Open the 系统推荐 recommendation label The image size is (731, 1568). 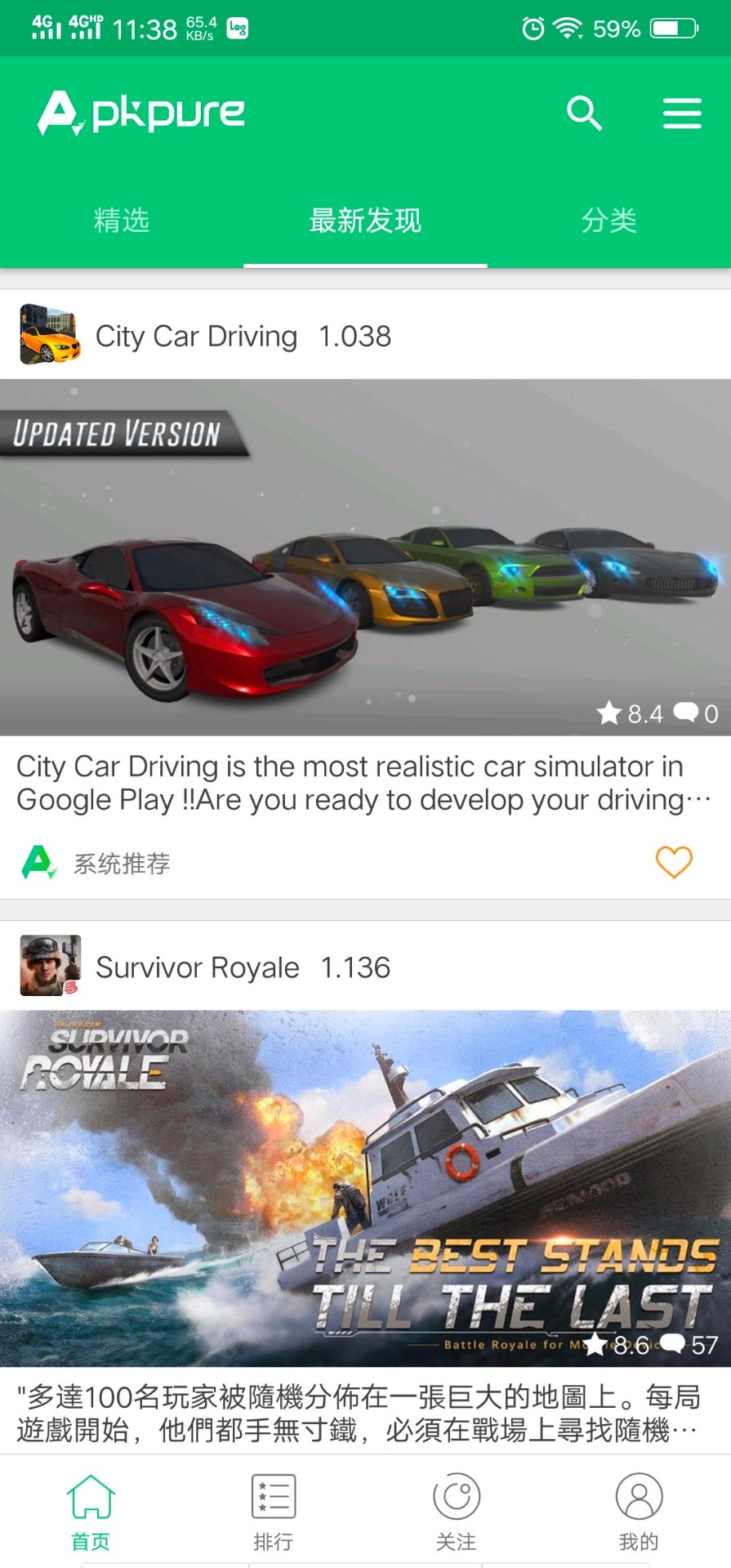[x=121, y=863]
